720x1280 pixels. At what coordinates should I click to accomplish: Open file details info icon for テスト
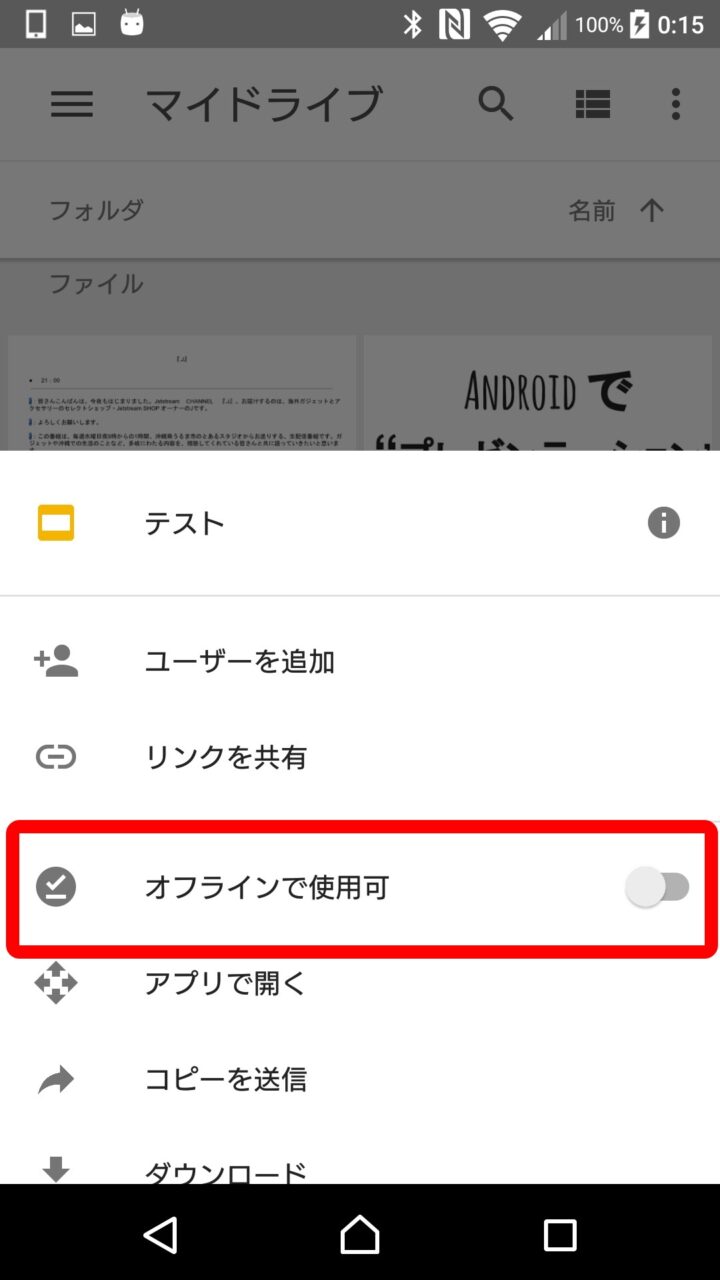click(663, 522)
